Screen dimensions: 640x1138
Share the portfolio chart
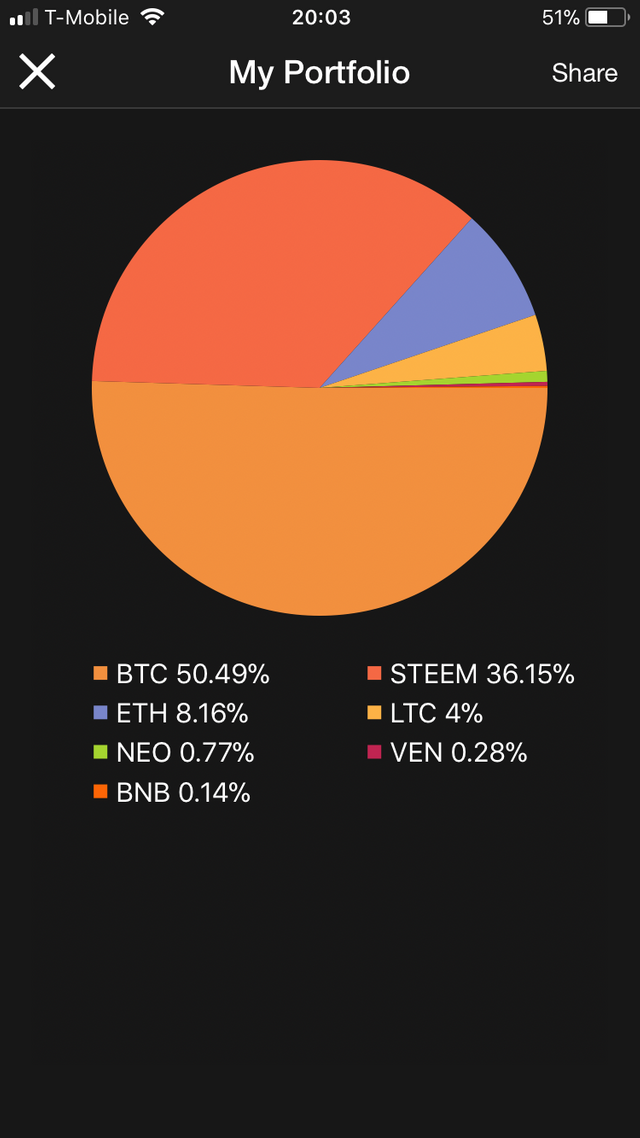click(584, 73)
